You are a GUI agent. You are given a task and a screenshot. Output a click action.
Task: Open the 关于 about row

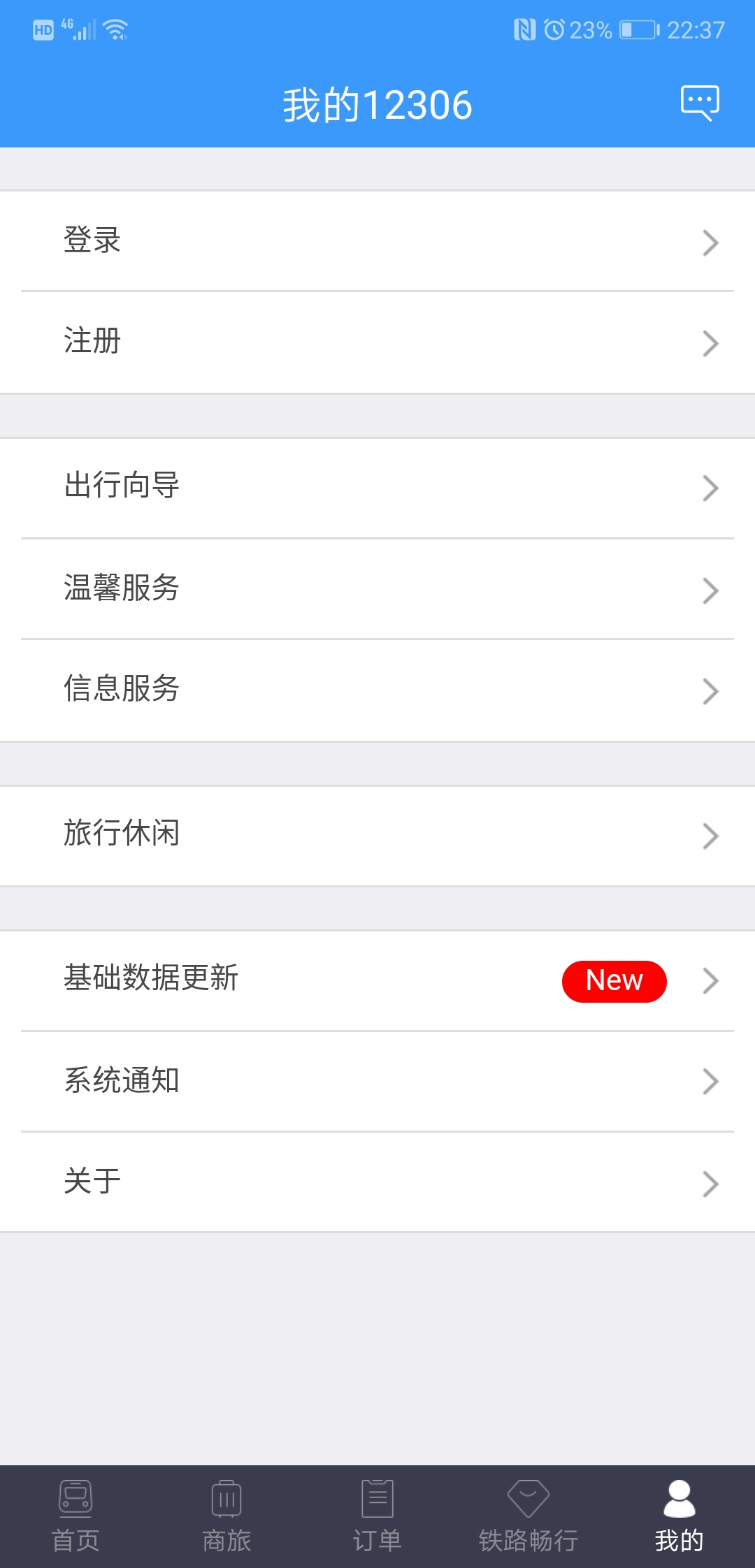pyautogui.click(x=377, y=1182)
